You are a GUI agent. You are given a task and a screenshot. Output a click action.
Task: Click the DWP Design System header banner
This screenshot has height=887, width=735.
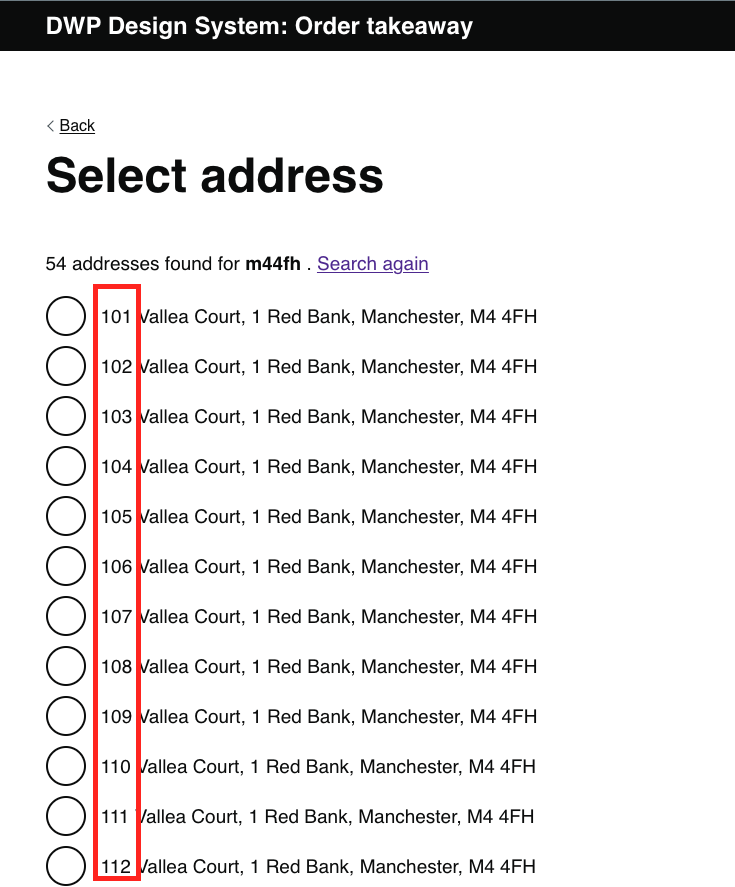[367, 26]
